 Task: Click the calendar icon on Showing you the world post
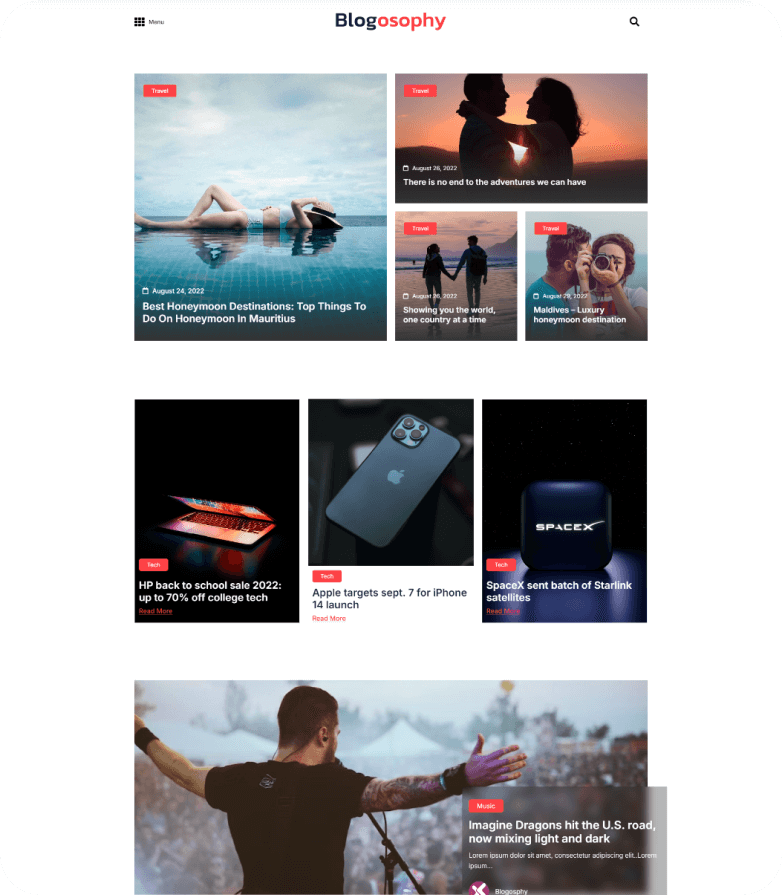coord(408,295)
